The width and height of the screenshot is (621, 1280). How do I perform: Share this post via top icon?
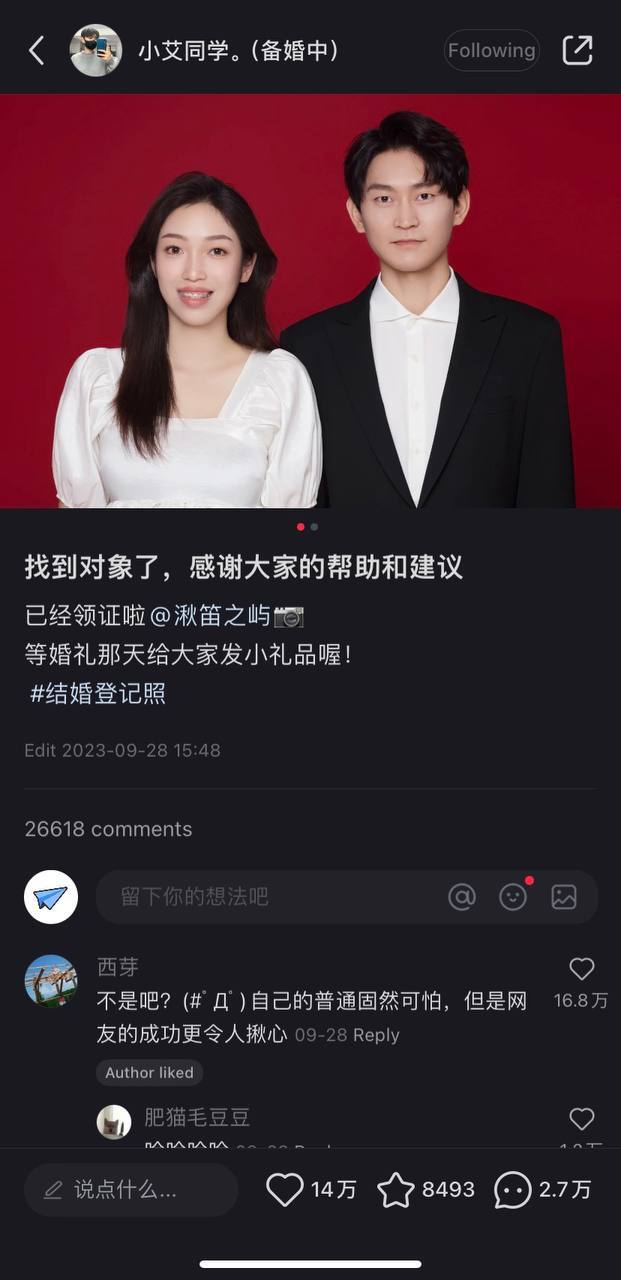tap(577, 51)
